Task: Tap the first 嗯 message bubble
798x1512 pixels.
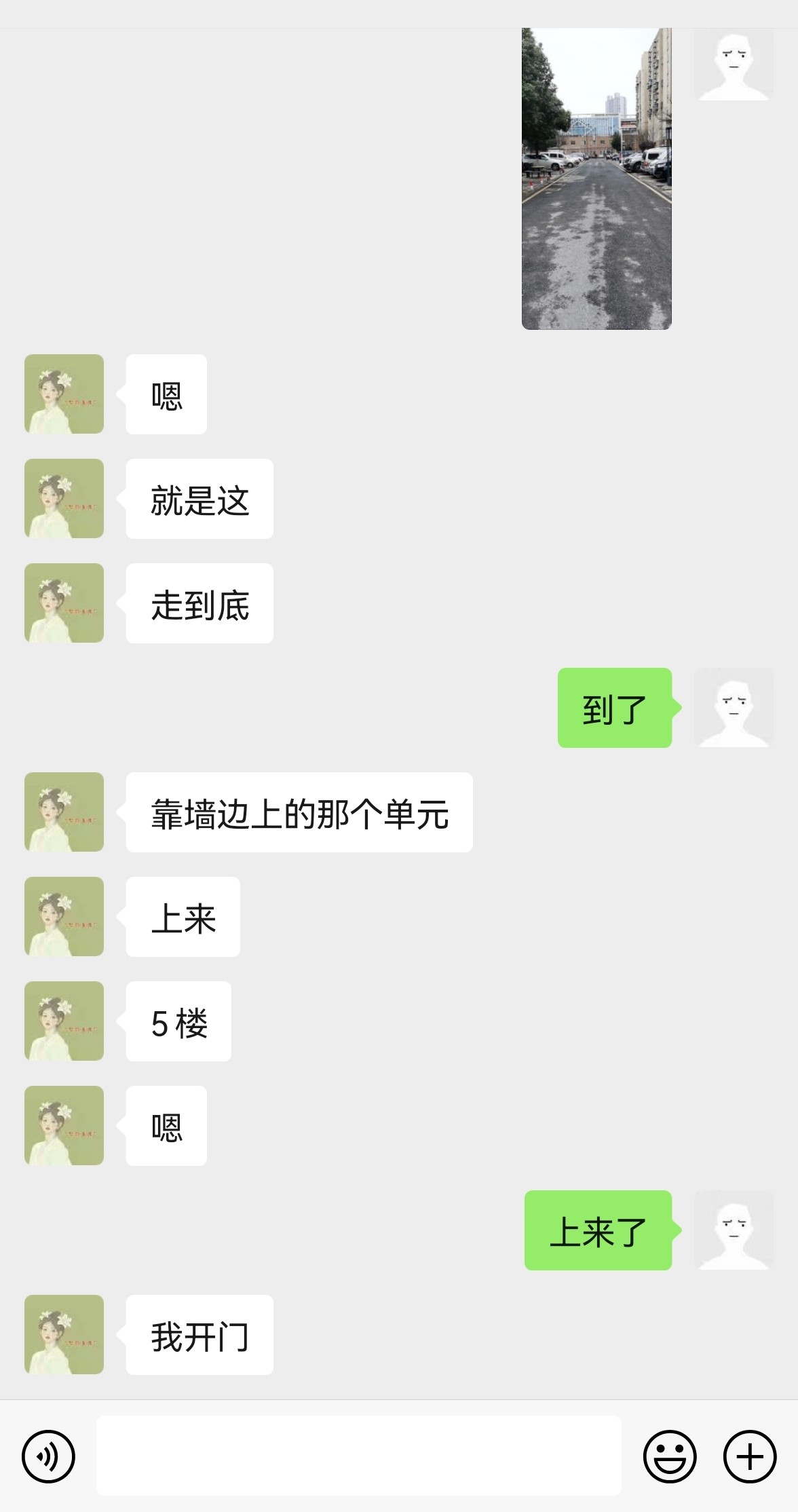Action: (165, 394)
